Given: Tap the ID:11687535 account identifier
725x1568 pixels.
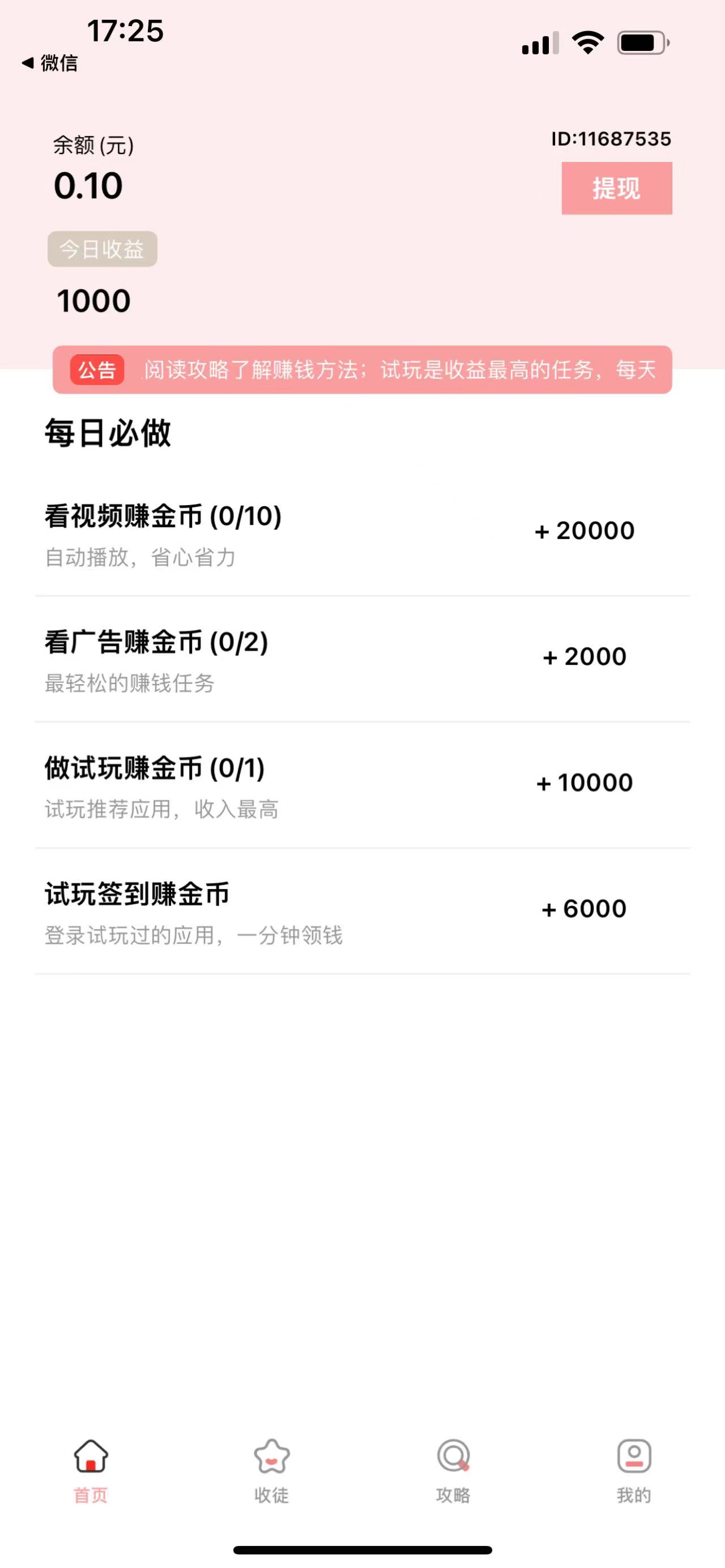Looking at the screenshot, I should pos(610,139).
